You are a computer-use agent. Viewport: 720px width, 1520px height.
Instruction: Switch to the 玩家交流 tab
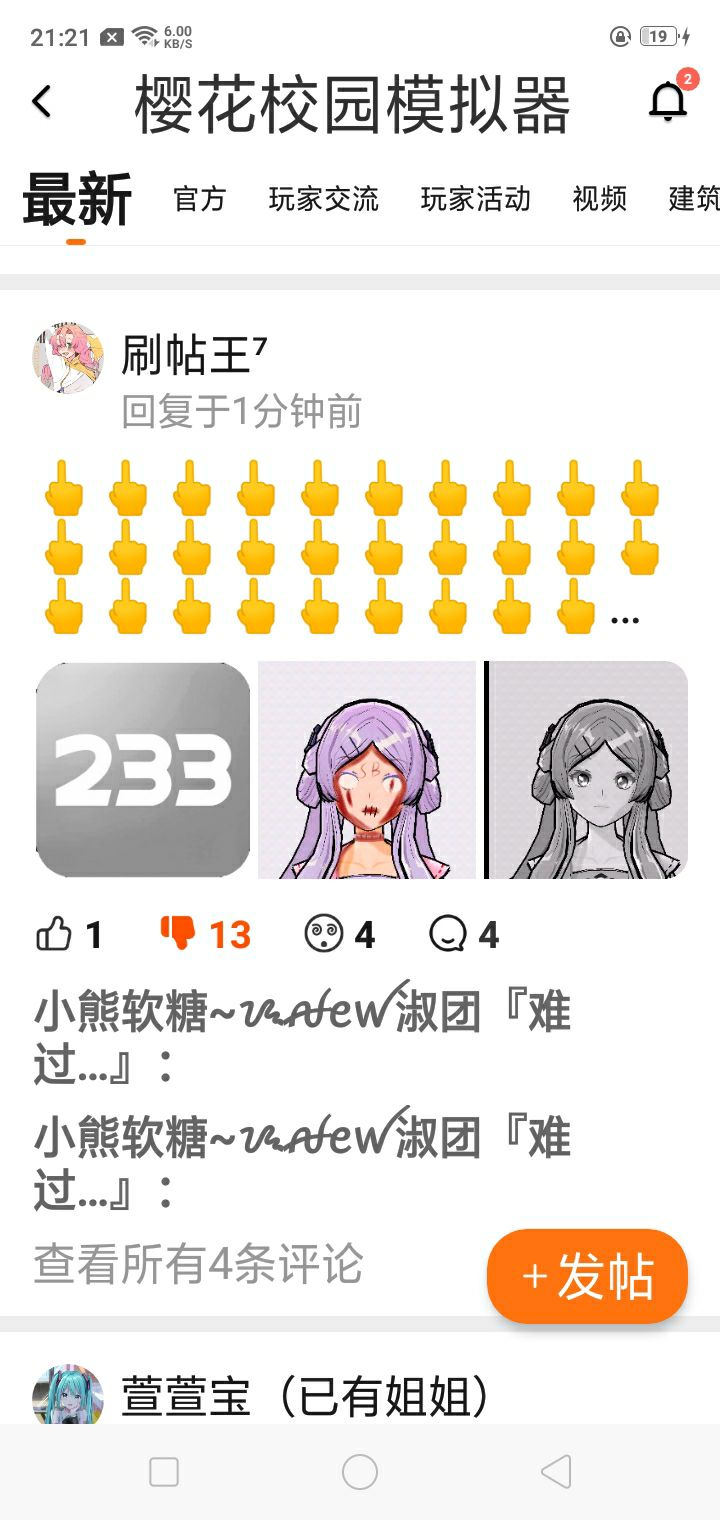pos(324,199)
